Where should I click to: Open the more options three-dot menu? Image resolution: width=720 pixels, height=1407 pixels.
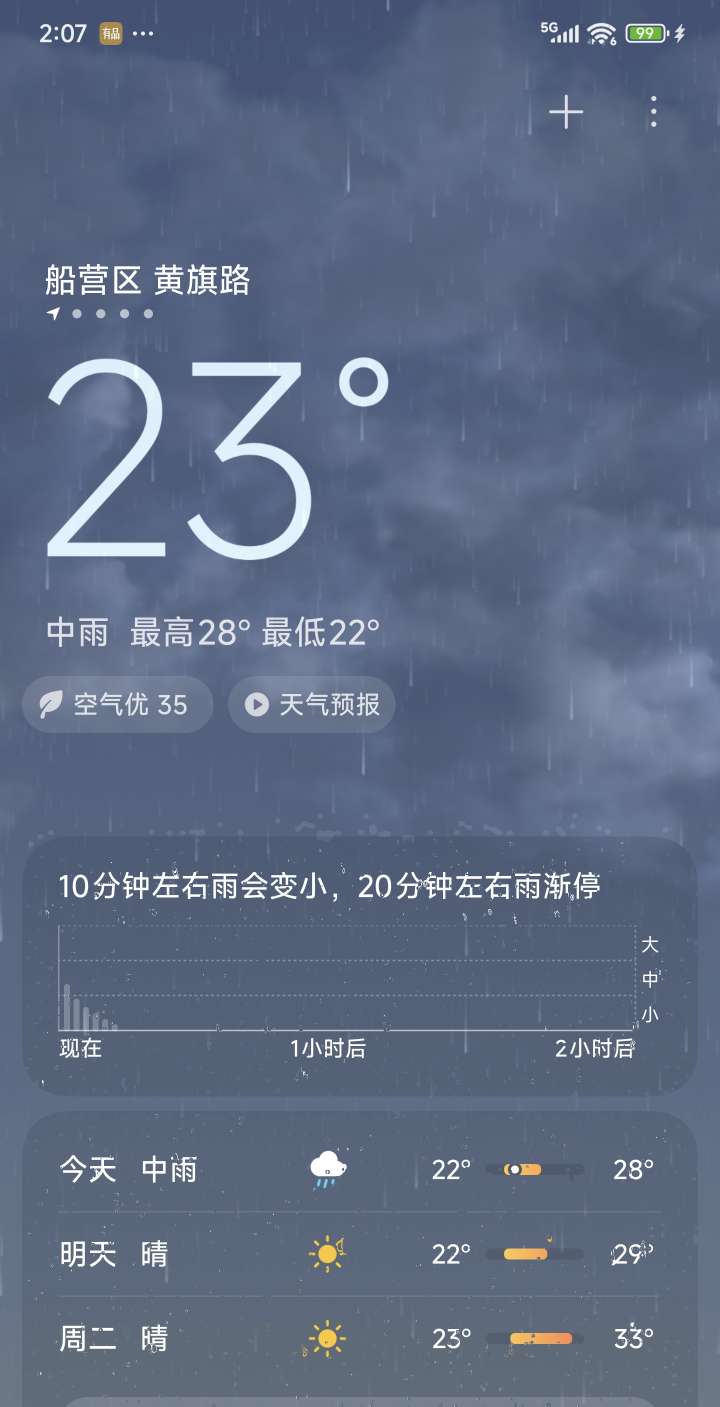(652, 112)
